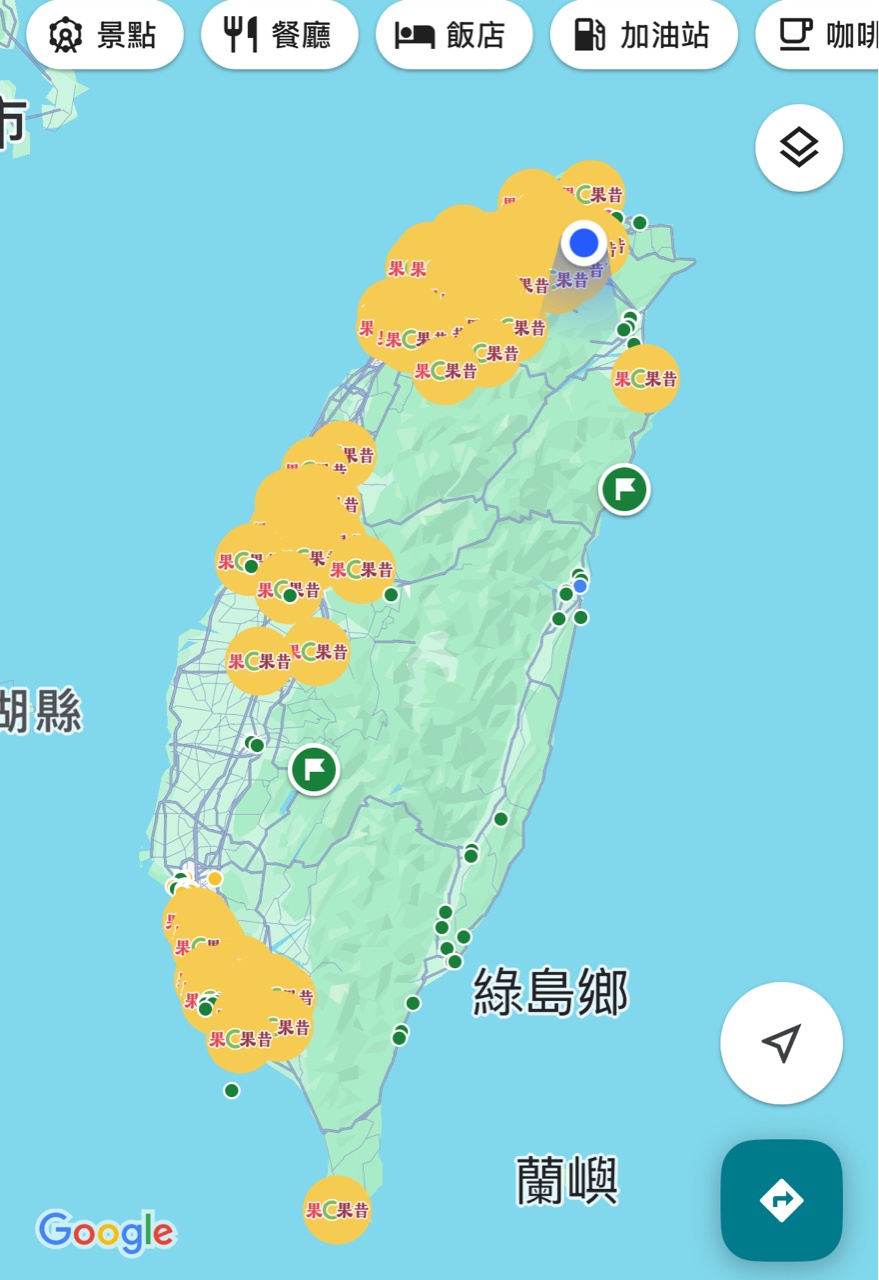Show 飯店 hotels on map
This screenshot has height=1280, width=879.
[453, 35]
